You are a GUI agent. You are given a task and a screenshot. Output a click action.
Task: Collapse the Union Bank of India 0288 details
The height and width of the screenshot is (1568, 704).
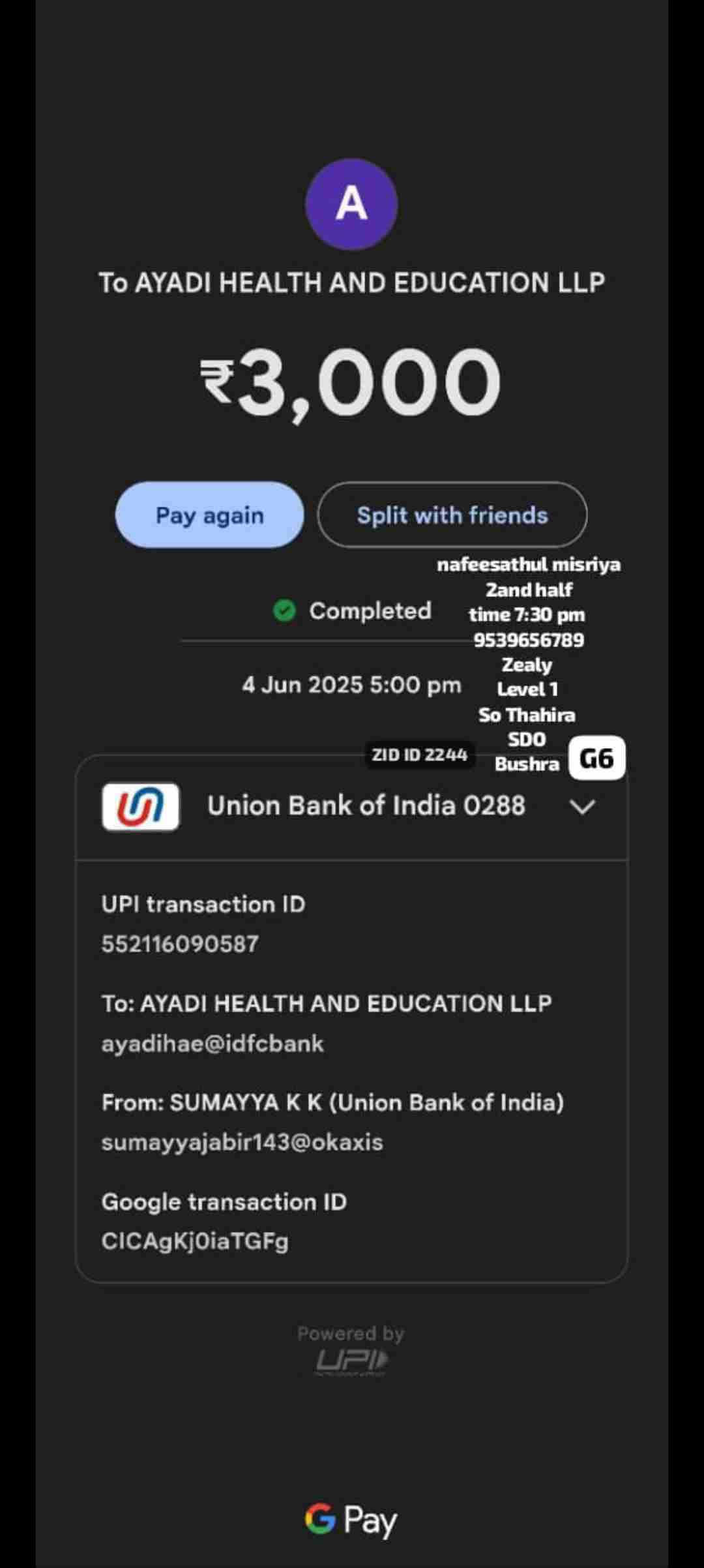(581, 807)
